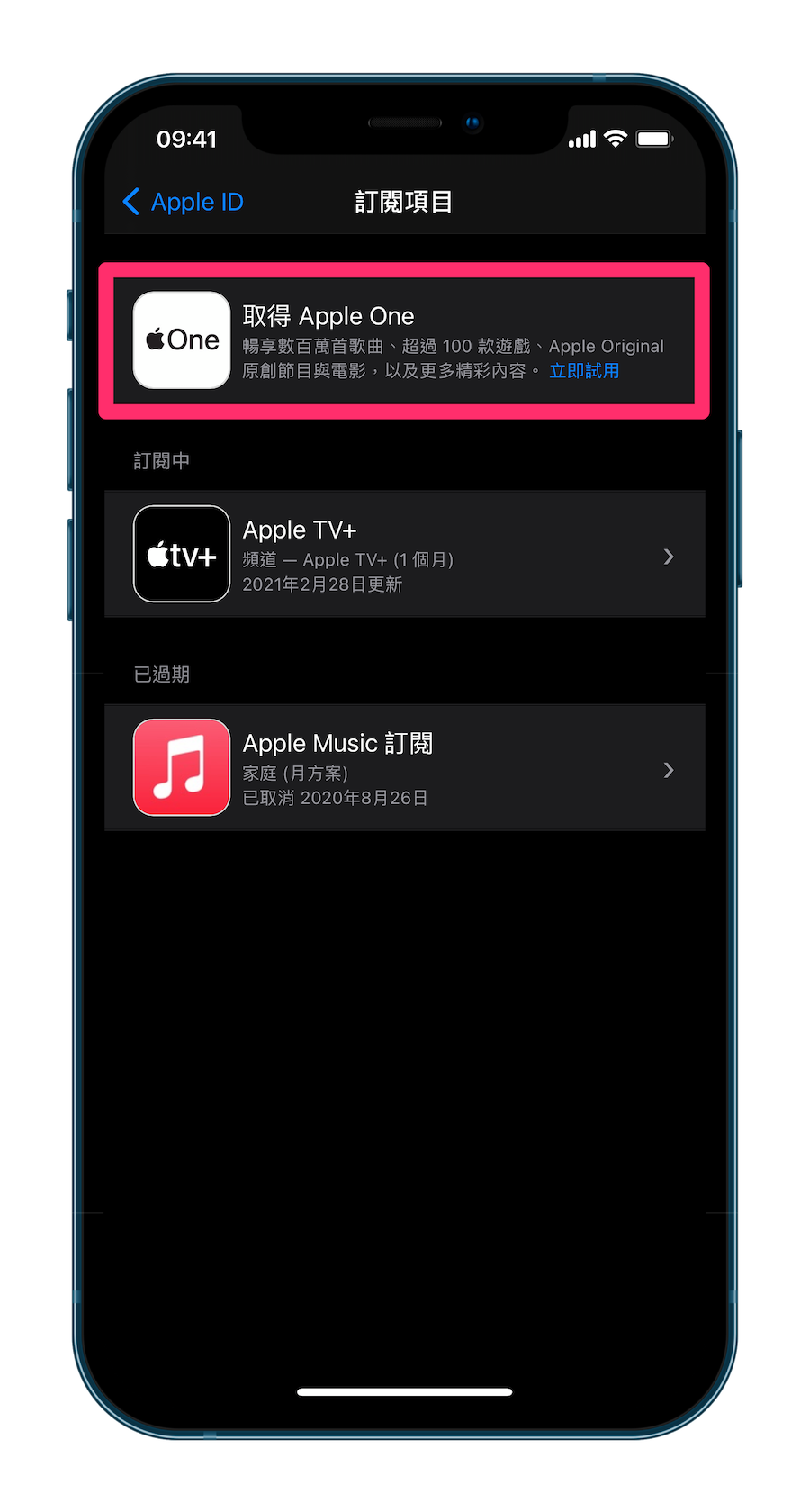Open the expired Apple Music 訂閱

pyautogui.click(x=404, y=768)
